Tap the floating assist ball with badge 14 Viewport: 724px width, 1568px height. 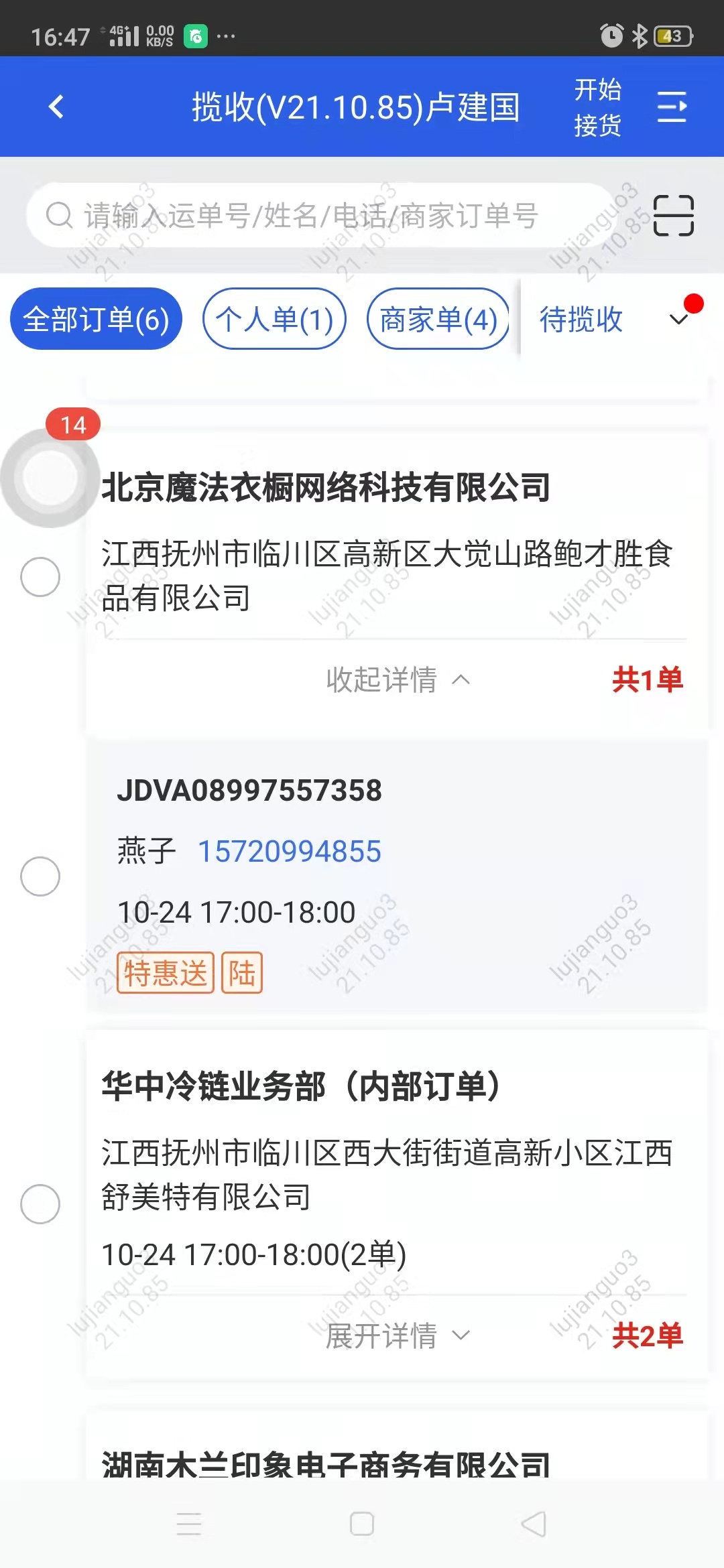pos(50,477)
